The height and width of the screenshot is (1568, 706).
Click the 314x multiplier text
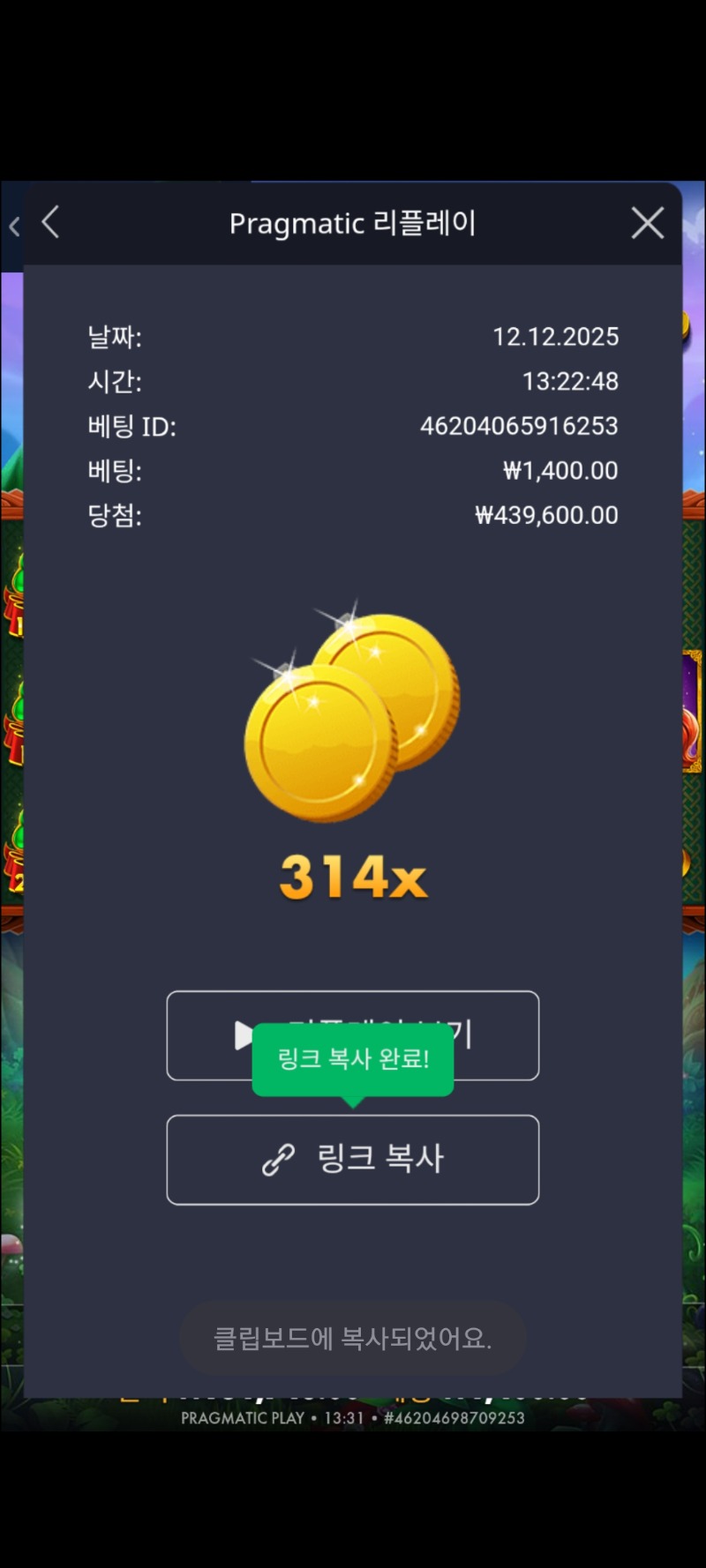click(x=353, y=877)
